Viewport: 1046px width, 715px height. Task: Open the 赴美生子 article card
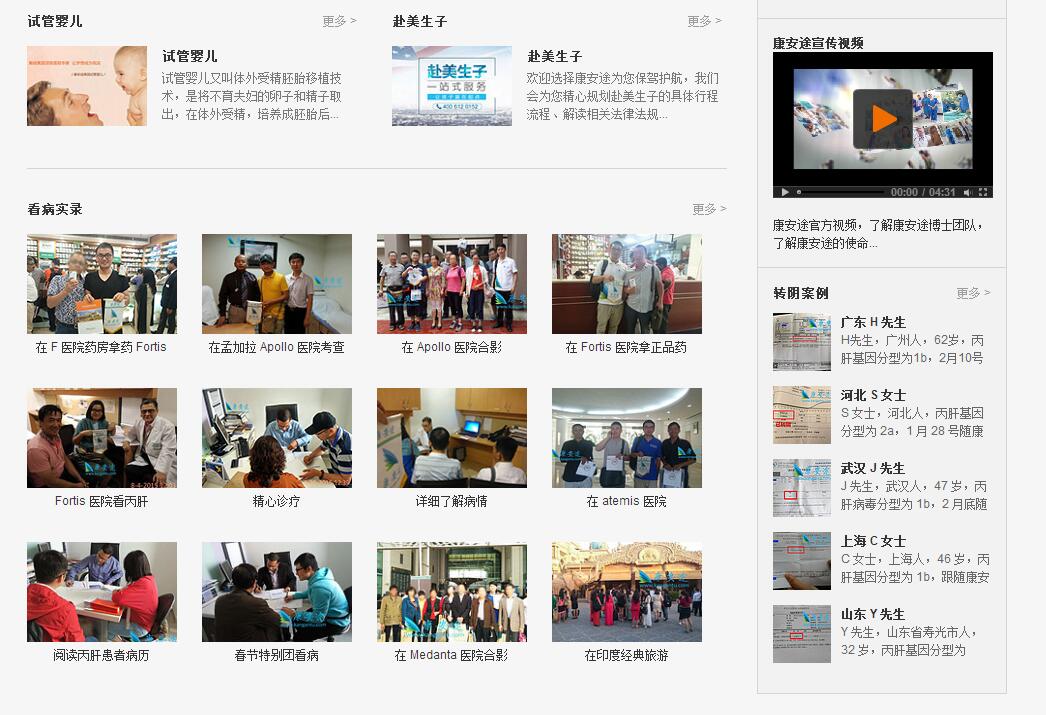(x=554, y=56)
